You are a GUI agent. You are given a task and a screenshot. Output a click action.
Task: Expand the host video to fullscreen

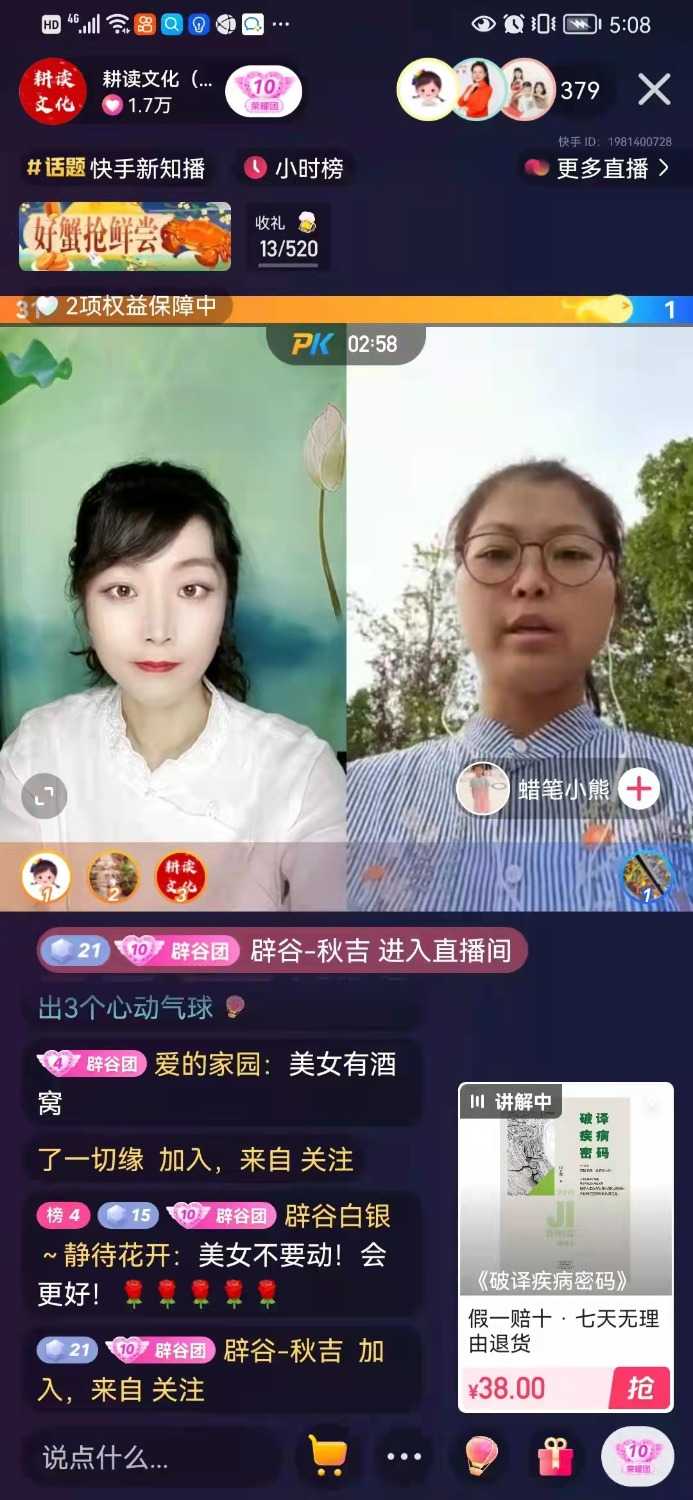pyautogui.click(x=44, y=797)
